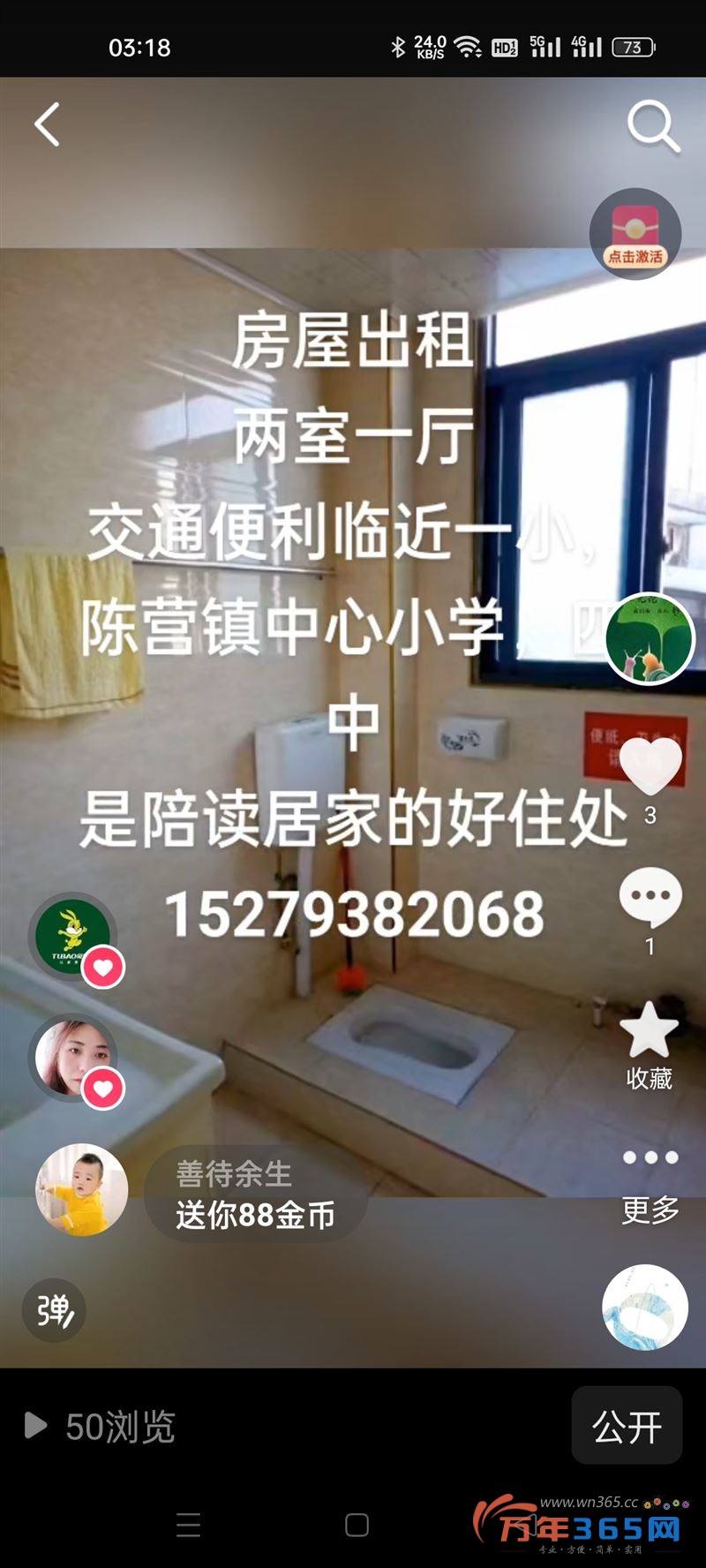The image size is (706, 1568).
Task: Open 善待余生 送你88金币 message
Action: 256,1195
